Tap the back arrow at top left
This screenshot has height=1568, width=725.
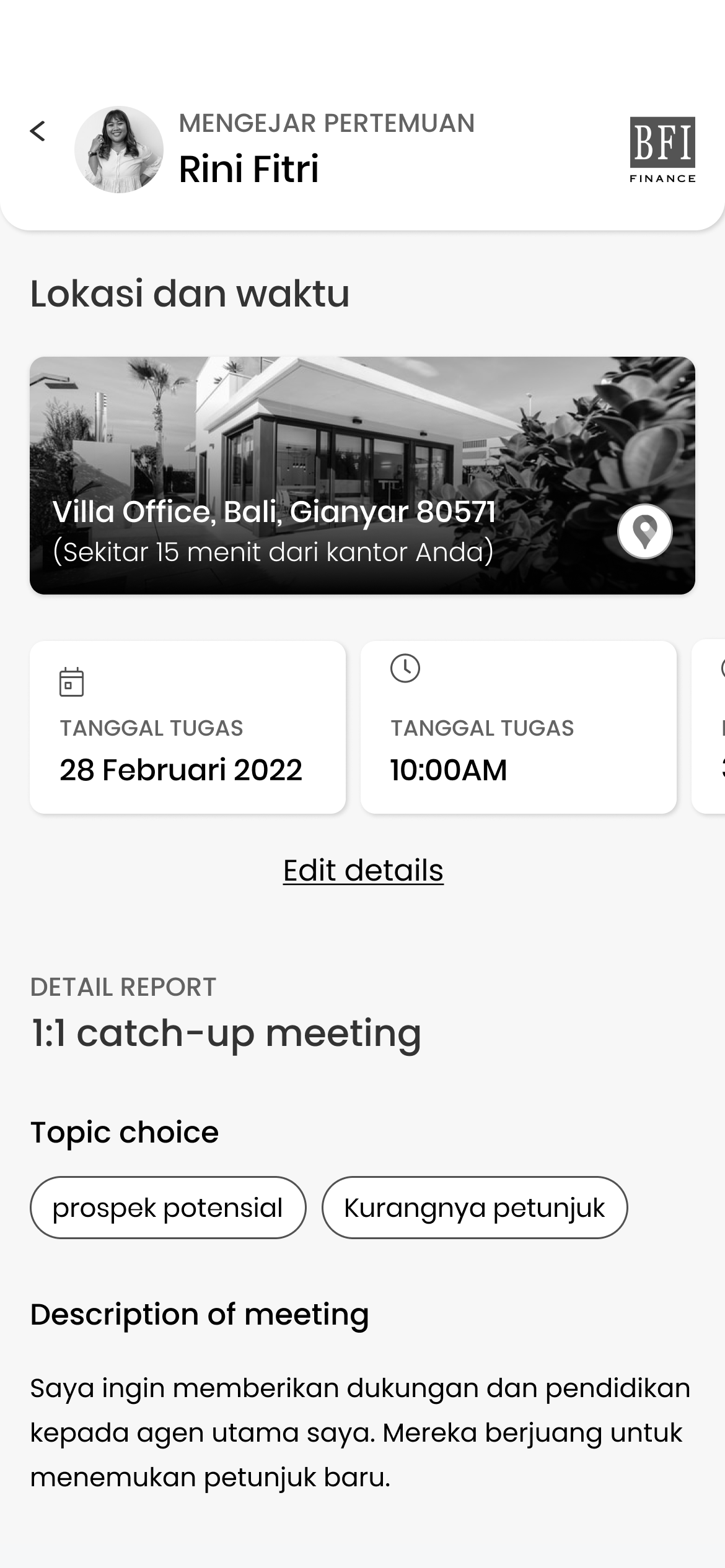39,131
